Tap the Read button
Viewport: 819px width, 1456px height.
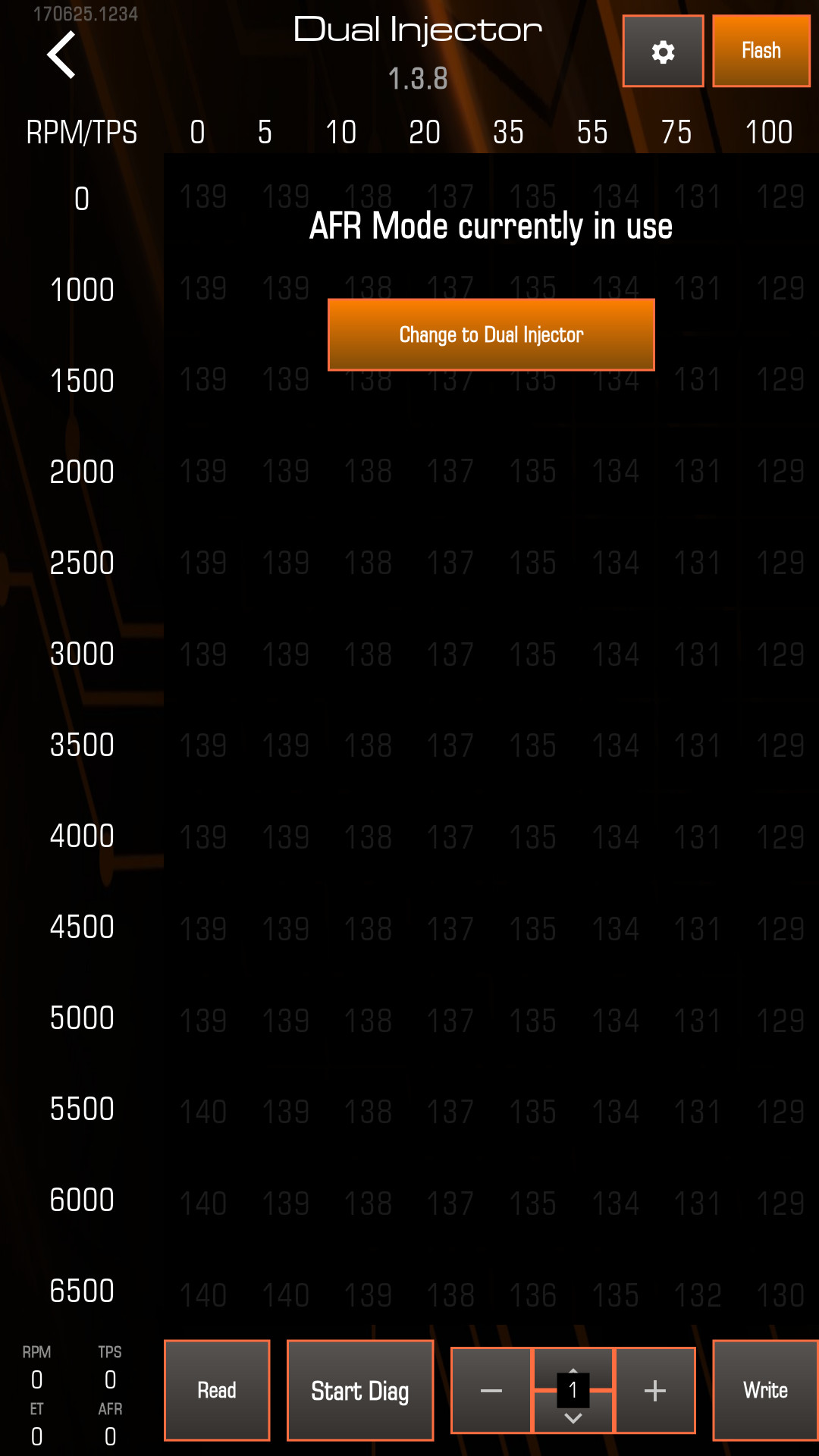pos(217,1390)
